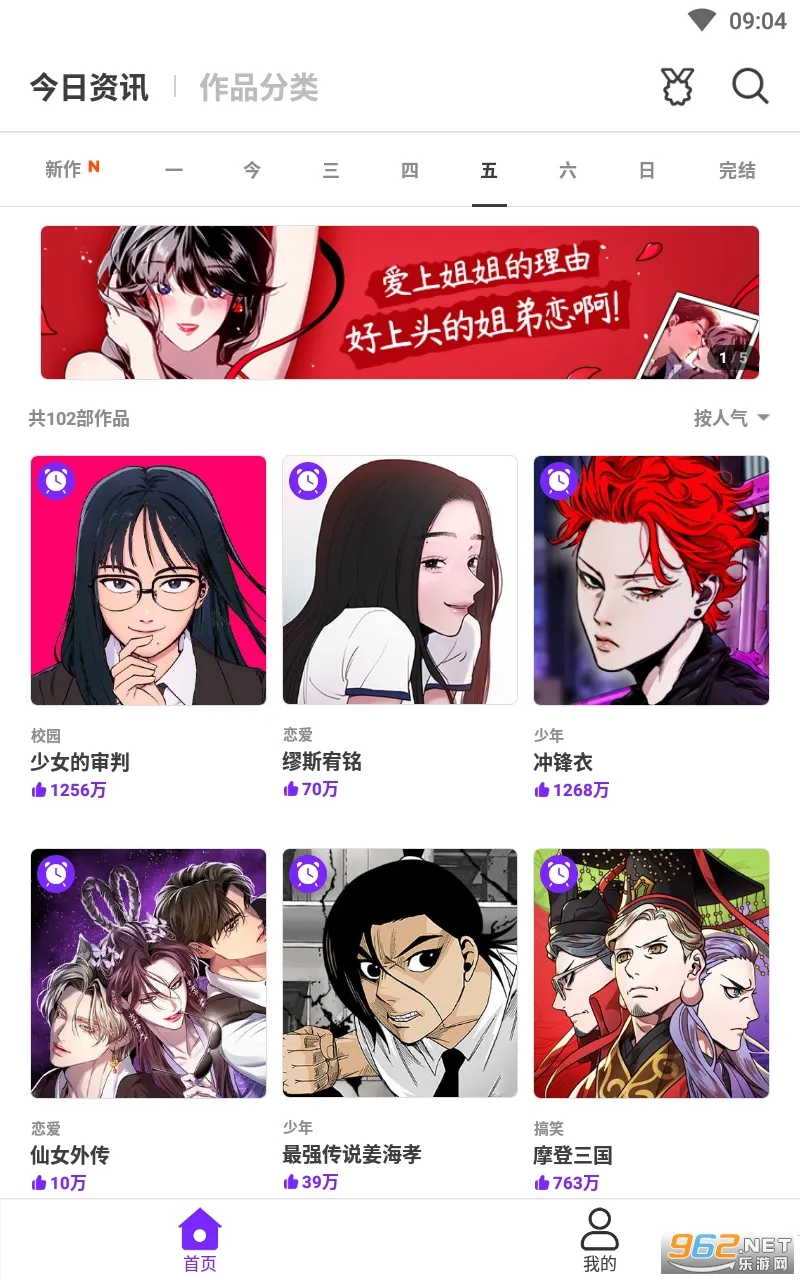Select the 四 day tab
Viewport: 800px width, 1280px height.
tap(410, 170)
